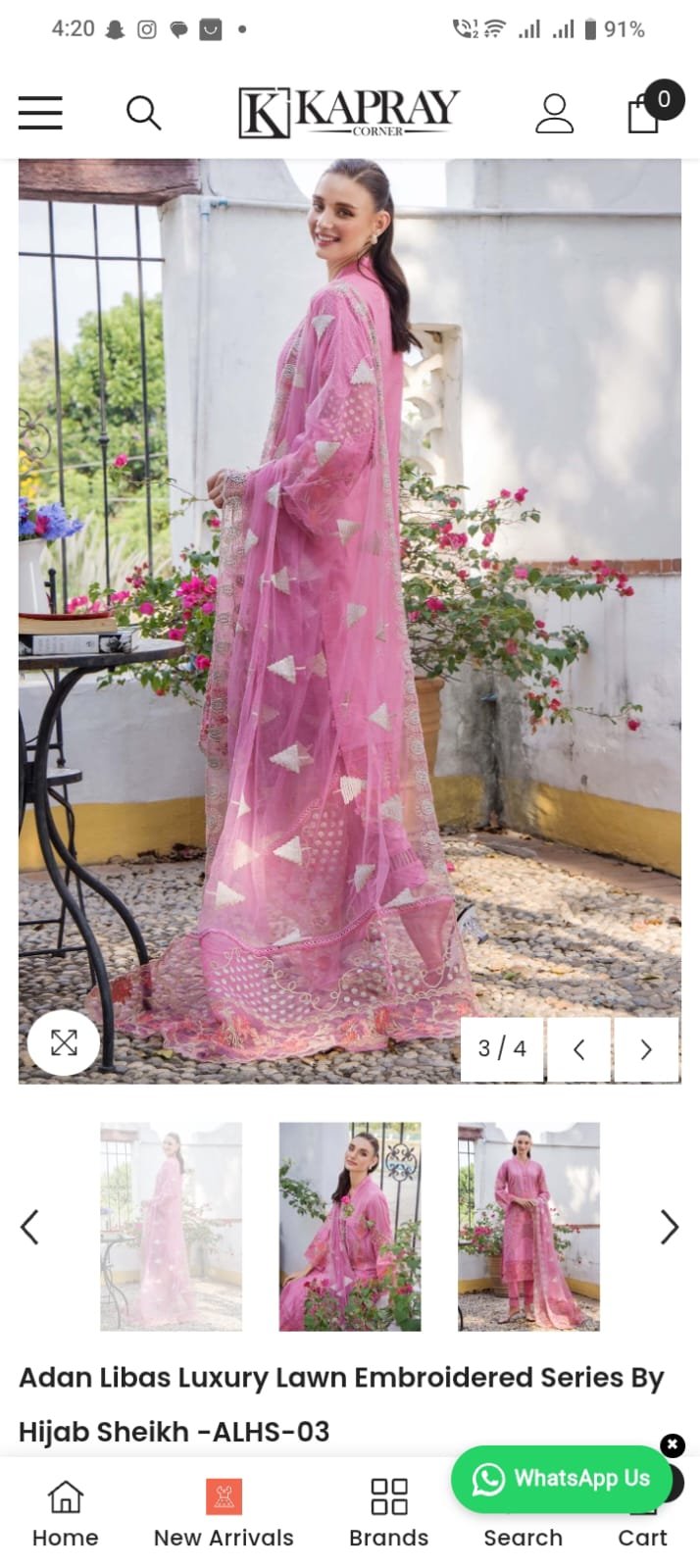Tap the Kapray Corner logo

click(349, 112)
